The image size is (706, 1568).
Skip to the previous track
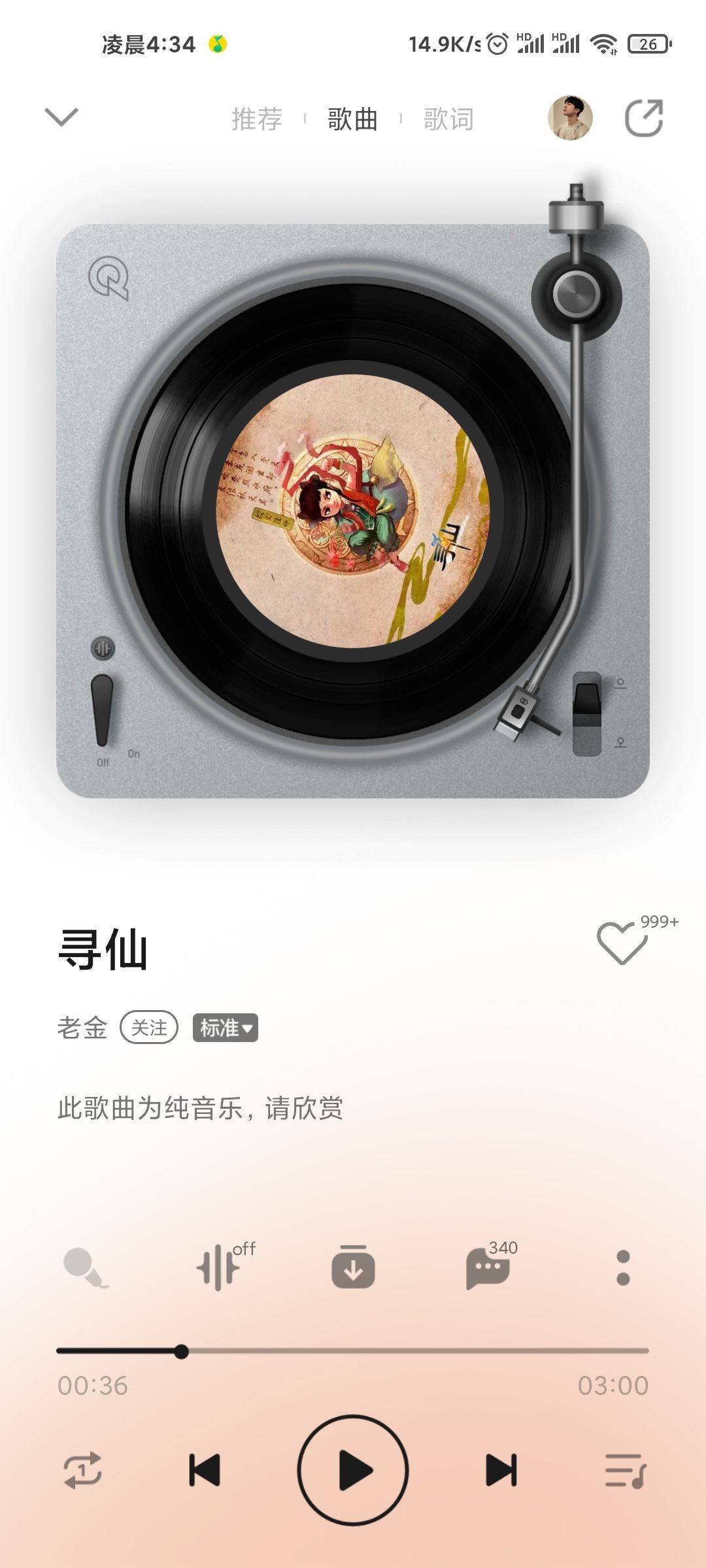pyautogui.click(x=205, y=1470)
